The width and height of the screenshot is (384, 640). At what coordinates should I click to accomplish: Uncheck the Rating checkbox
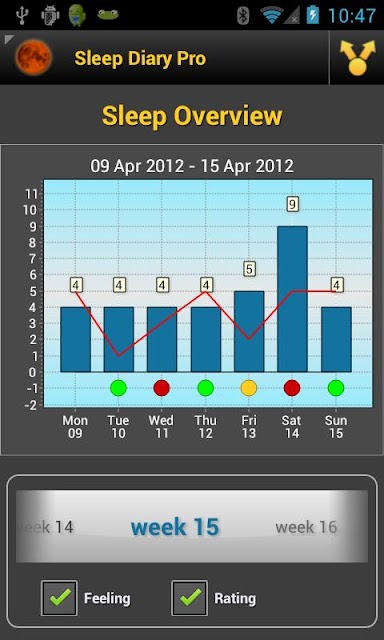(x=189, y=598)
